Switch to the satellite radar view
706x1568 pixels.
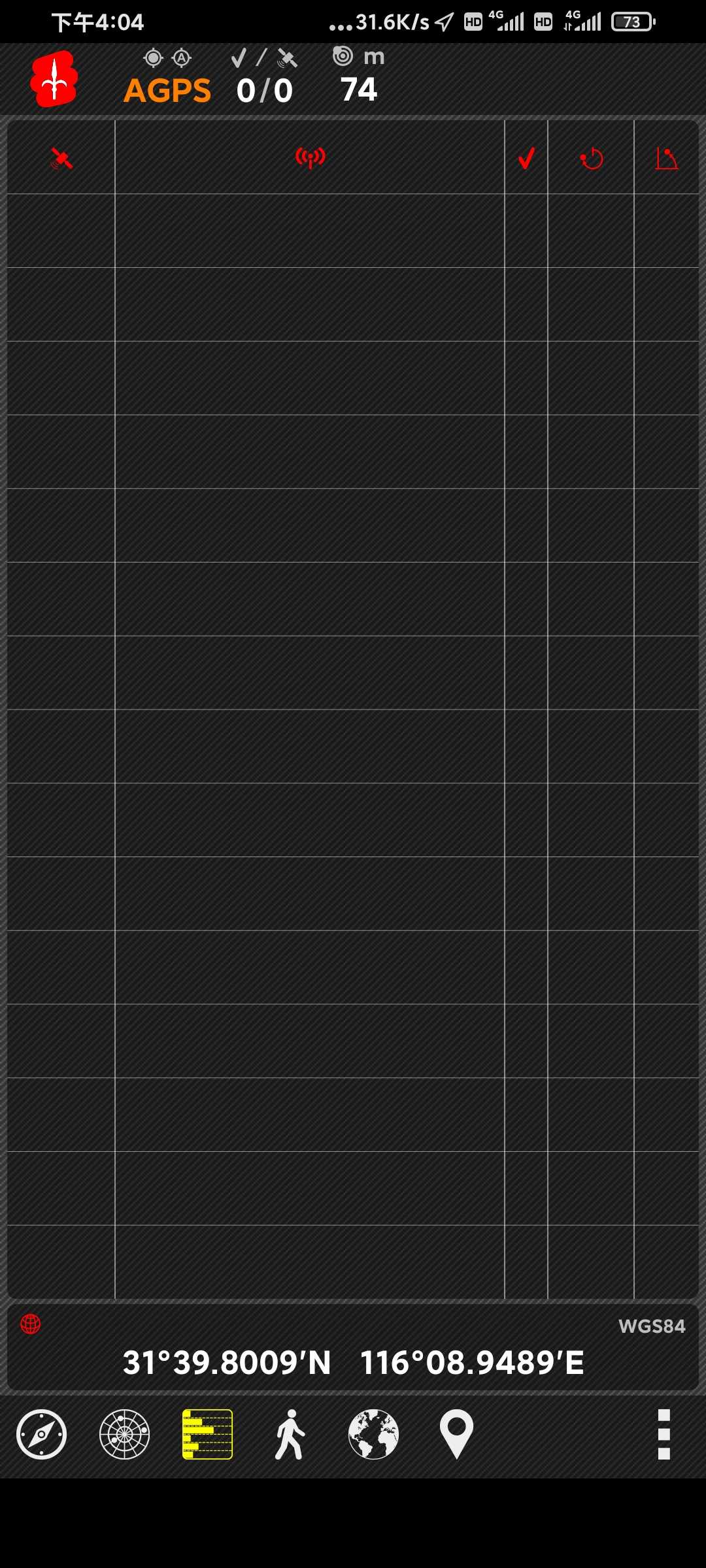tap(124, 1434)
